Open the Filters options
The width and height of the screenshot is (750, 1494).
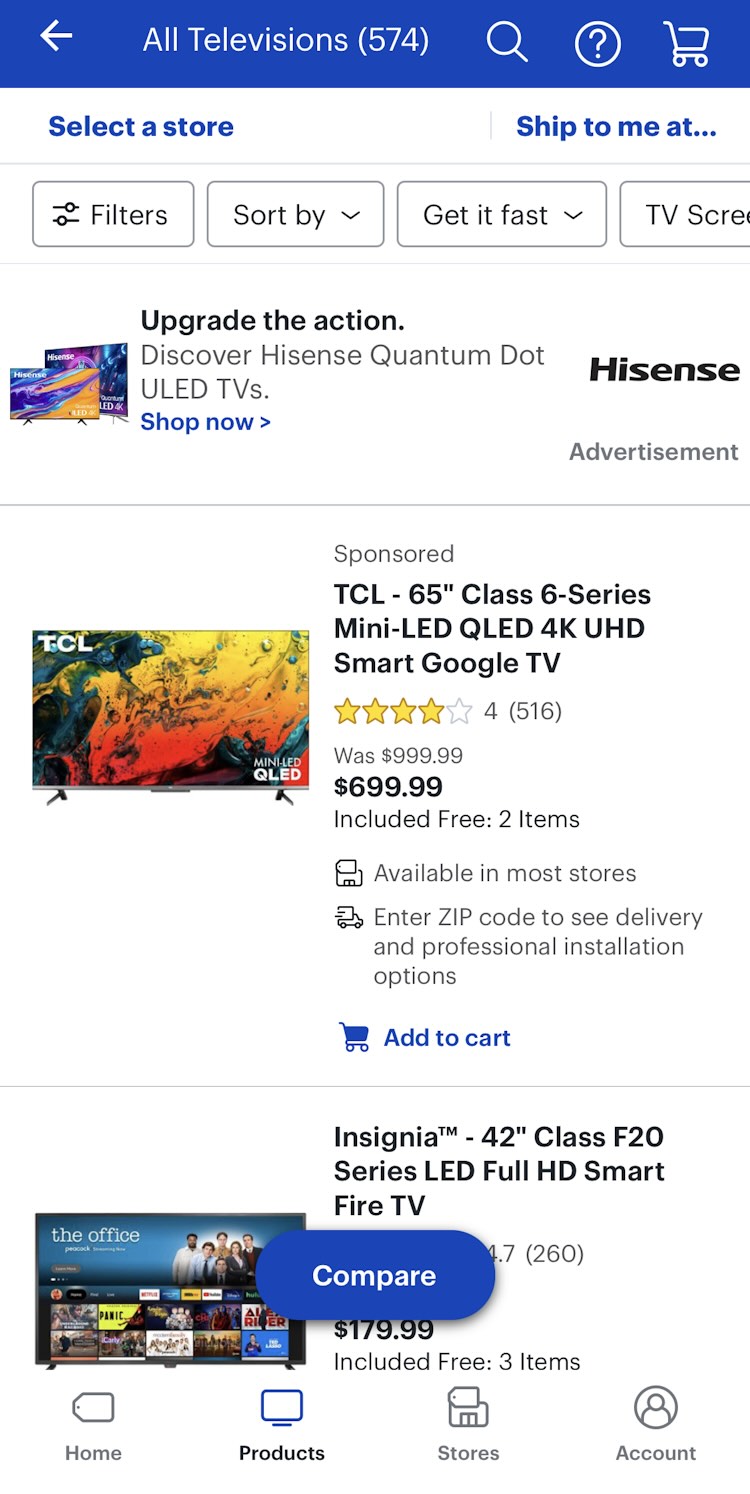[113, 214]
